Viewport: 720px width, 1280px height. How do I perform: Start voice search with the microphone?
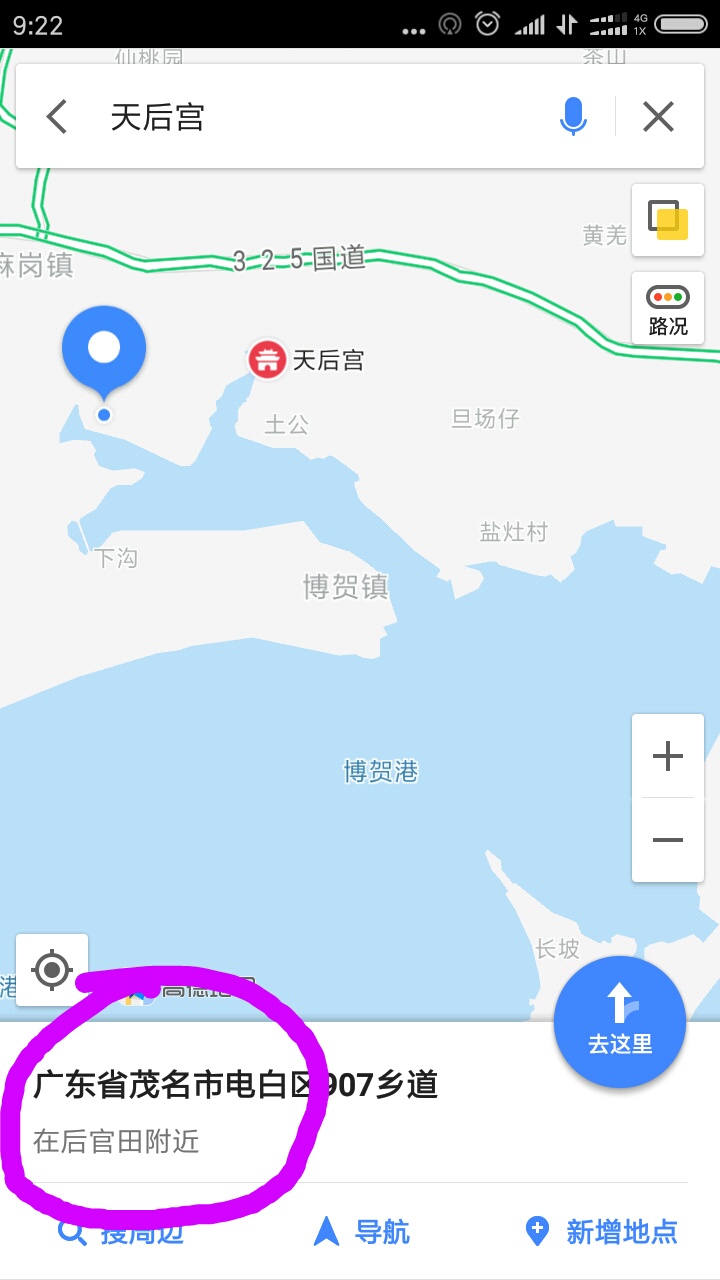pyautogui.click(x=573, y=118)
